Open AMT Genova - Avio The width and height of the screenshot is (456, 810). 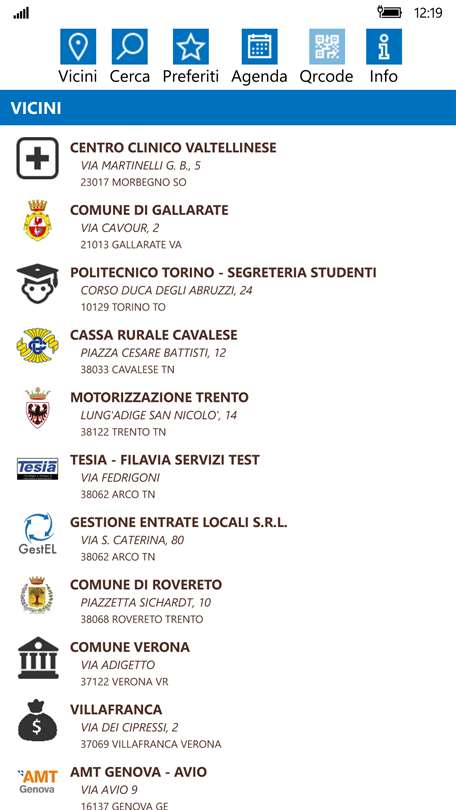click(x=228, y=784)
